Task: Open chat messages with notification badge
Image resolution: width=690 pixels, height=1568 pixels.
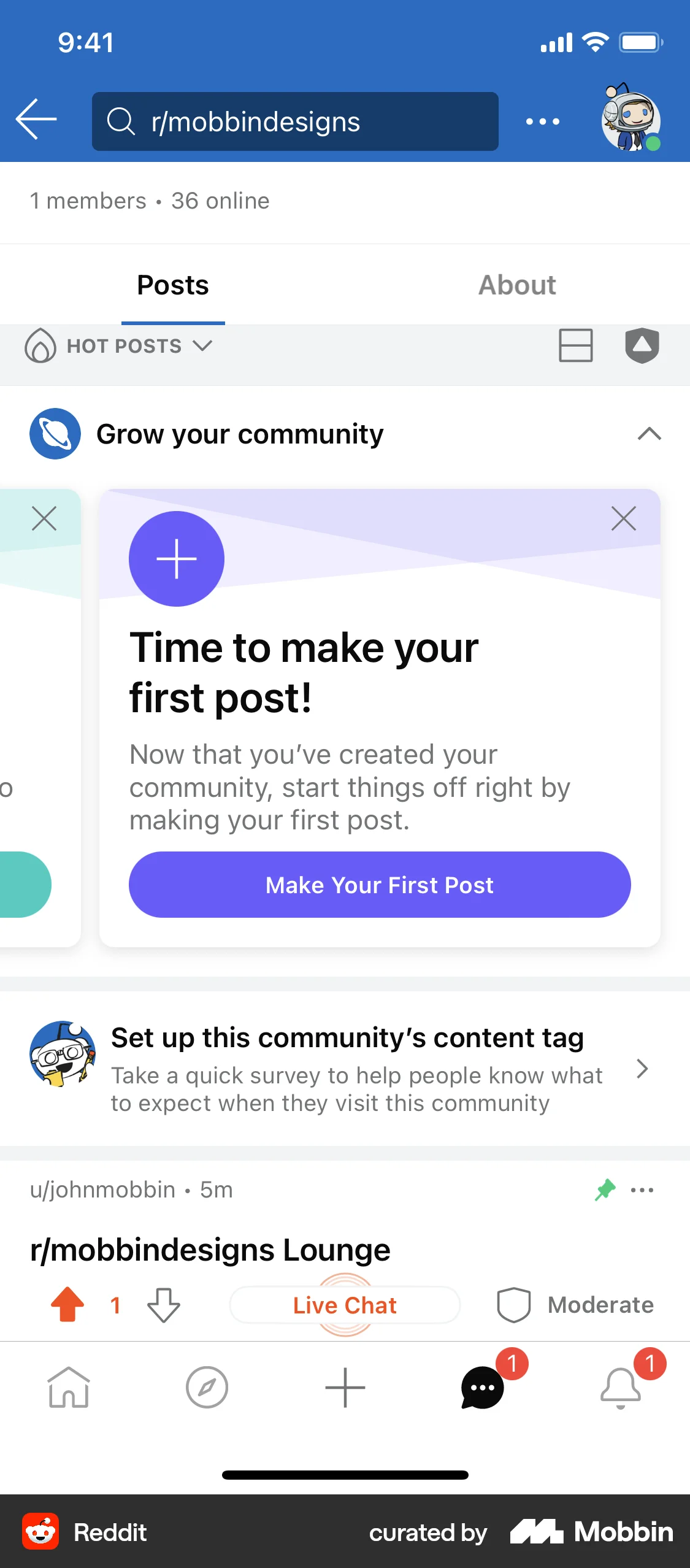Action: [x=482, y=1388]
